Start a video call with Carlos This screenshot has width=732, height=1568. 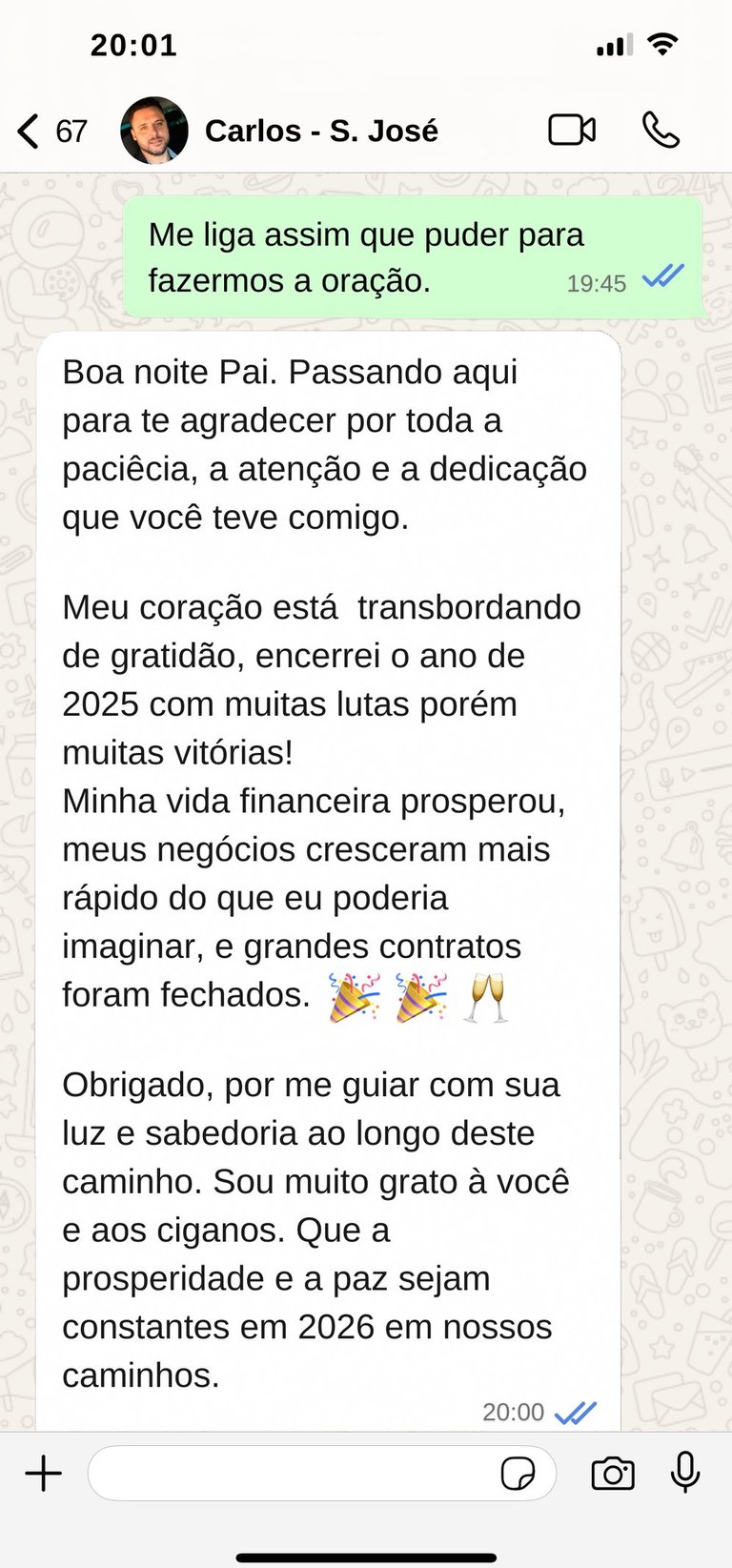coord(572,130)
